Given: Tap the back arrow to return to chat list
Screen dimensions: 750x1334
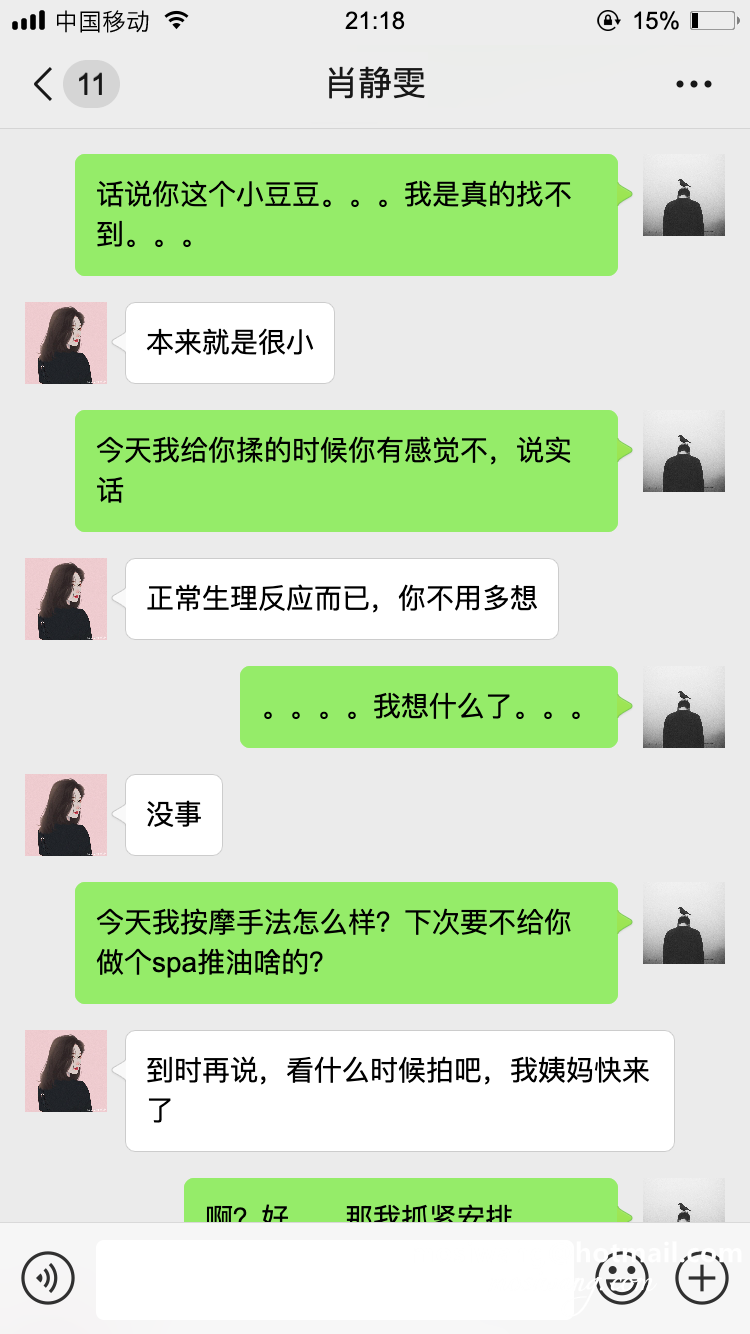Looking at the screenshot, I should tap(42, 84).
